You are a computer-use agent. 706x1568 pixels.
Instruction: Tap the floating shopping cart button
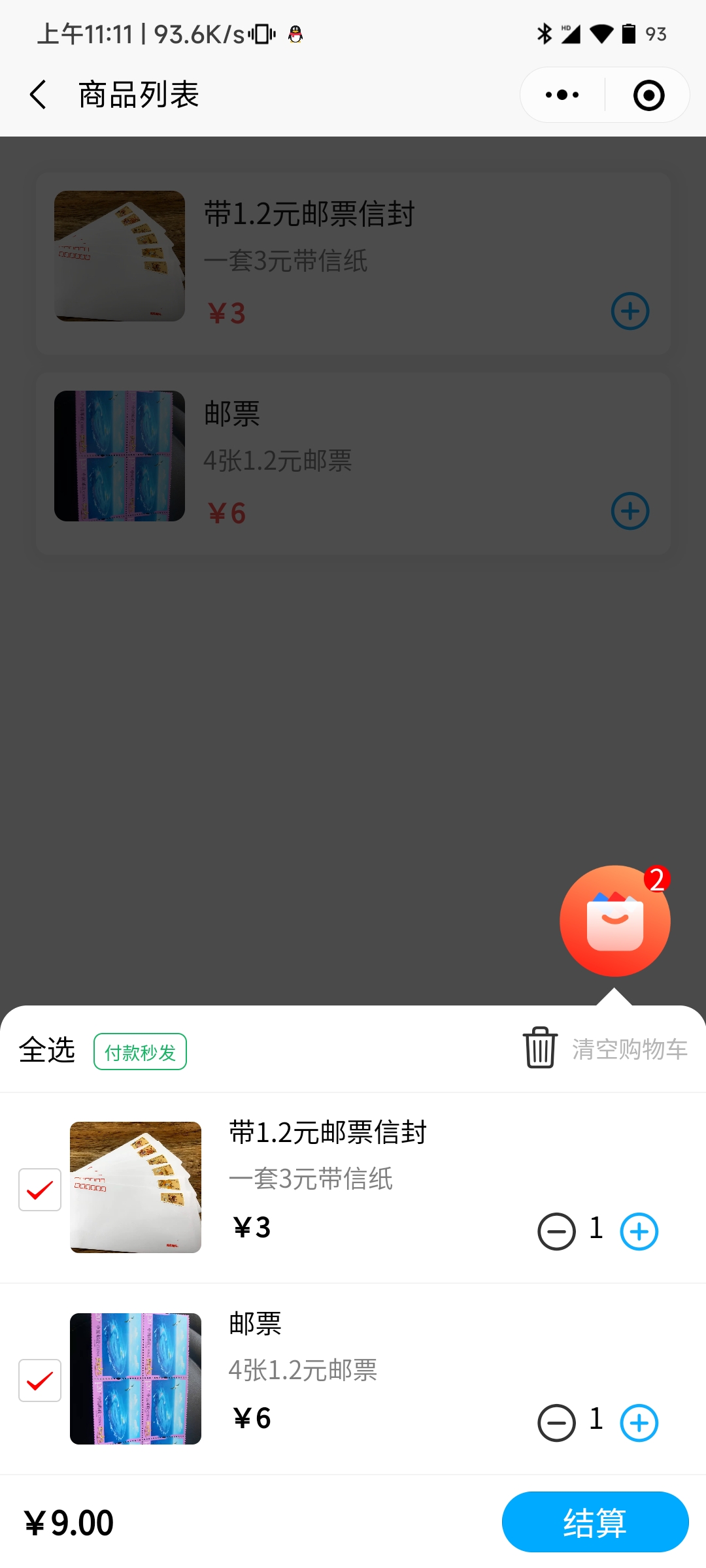click(614, 921)
